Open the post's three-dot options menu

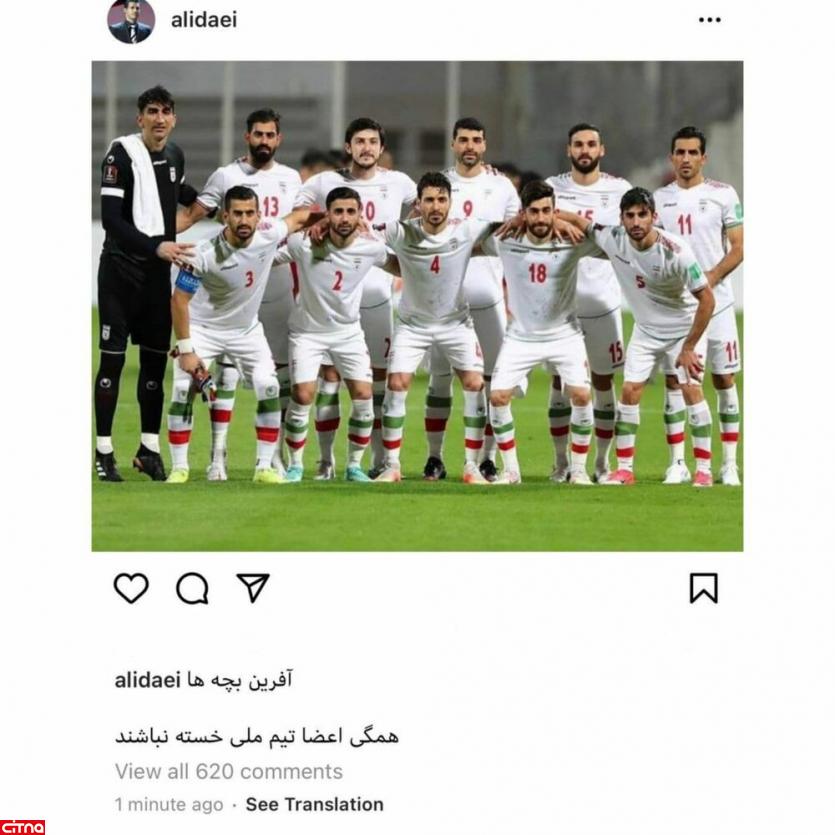(x=709, y=20)
